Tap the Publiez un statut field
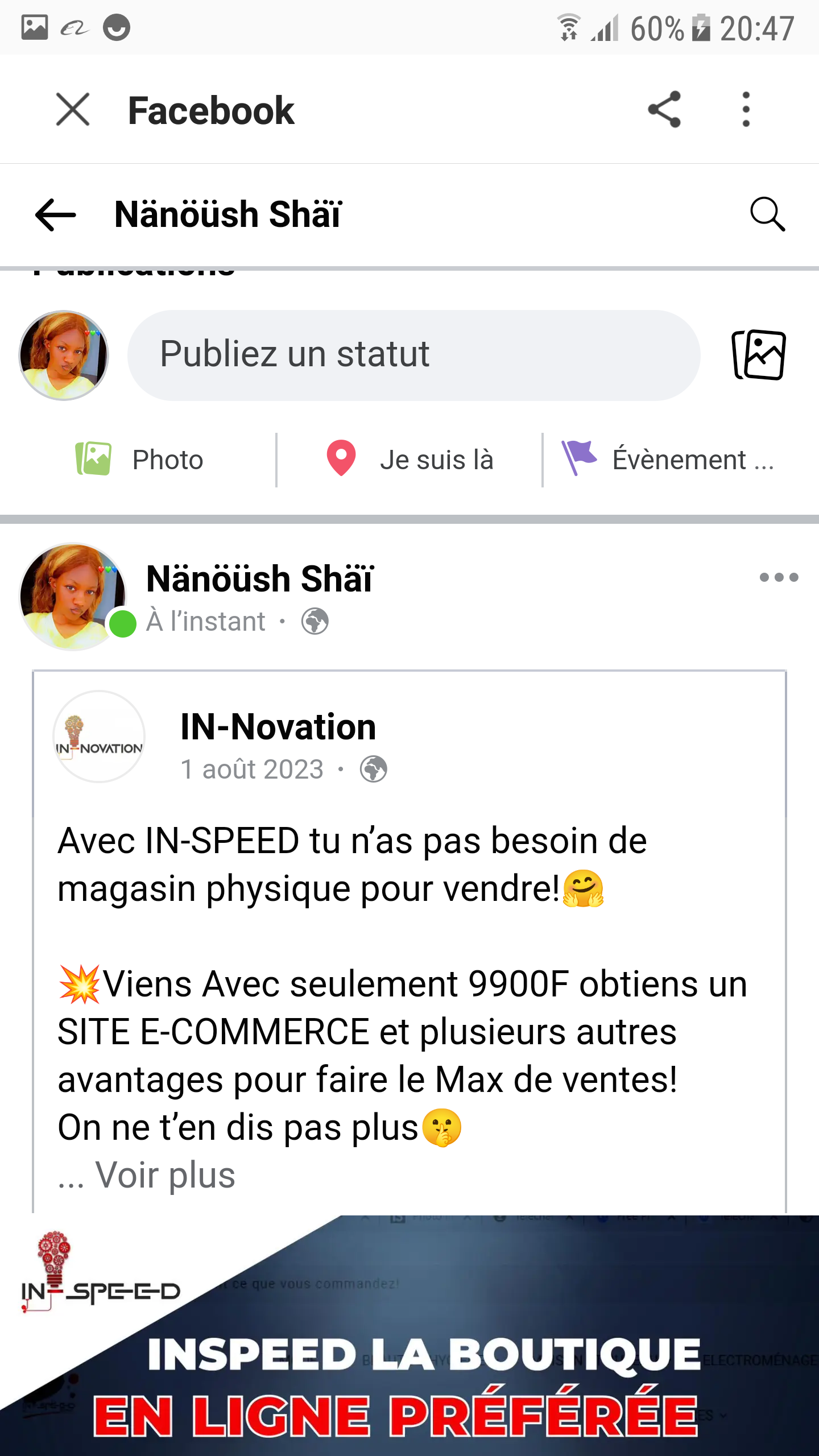 tap(413, 355)
